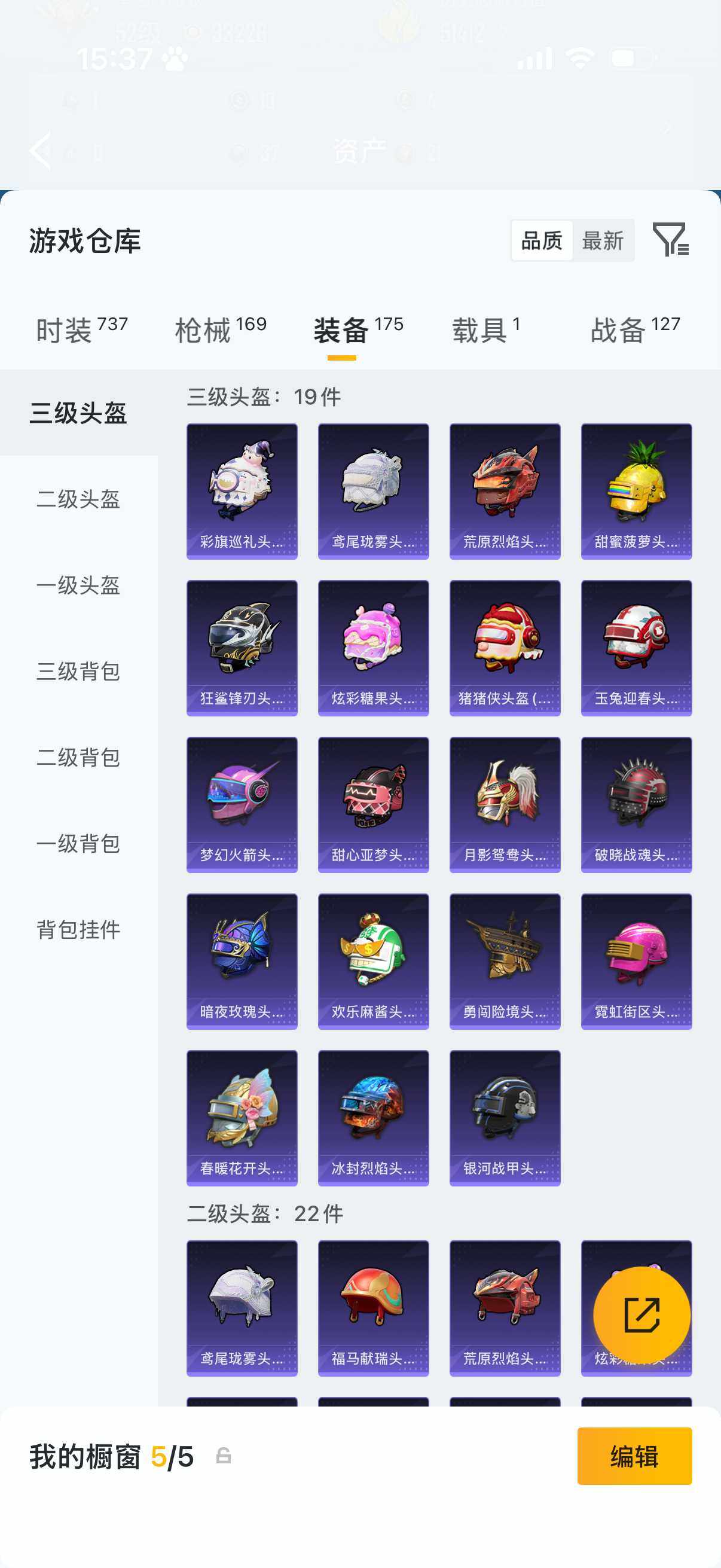
Task: Click the back arrow at top left
Action: [39, 151]
